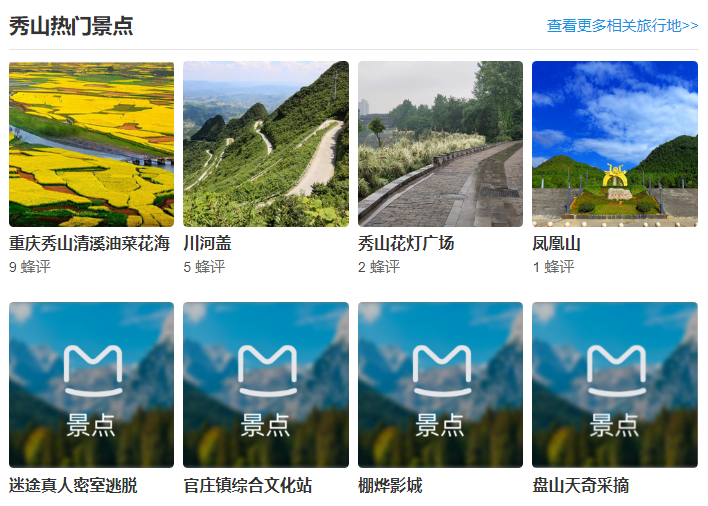Open the 凤凰山 attraction
This screenshot has height=506, width=708.
click(614, 145)
